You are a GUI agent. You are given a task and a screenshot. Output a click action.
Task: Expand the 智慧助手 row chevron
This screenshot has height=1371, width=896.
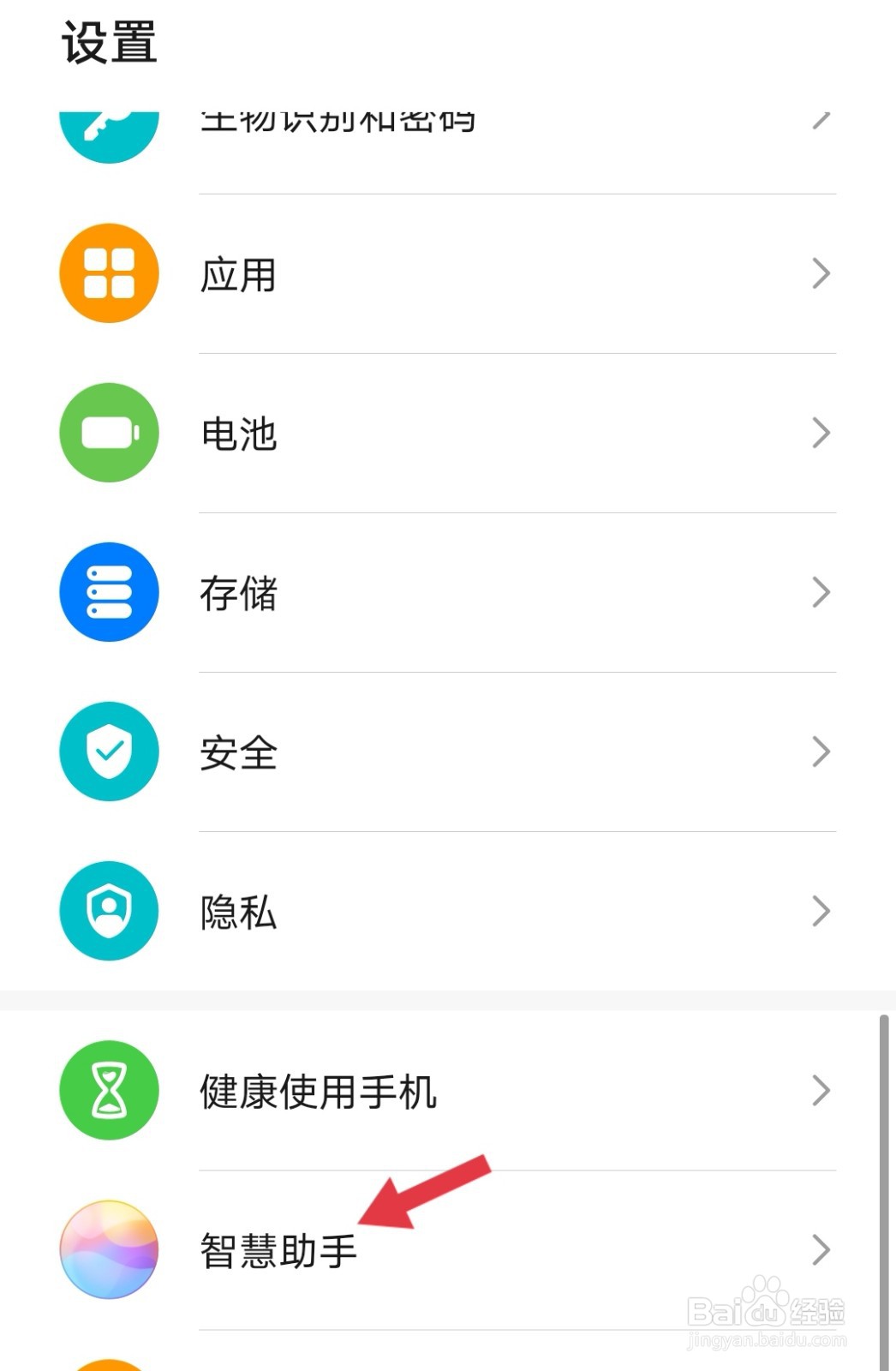pos(821,1250)
